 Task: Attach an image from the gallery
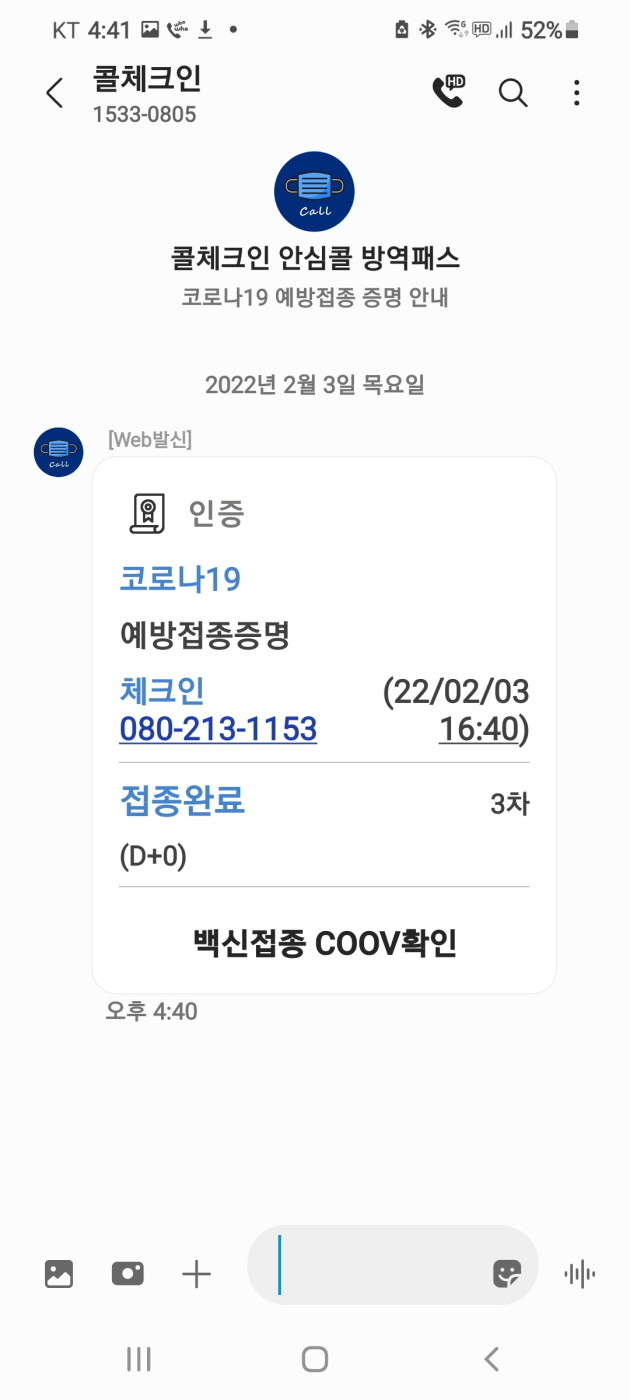pos(59,1273)
